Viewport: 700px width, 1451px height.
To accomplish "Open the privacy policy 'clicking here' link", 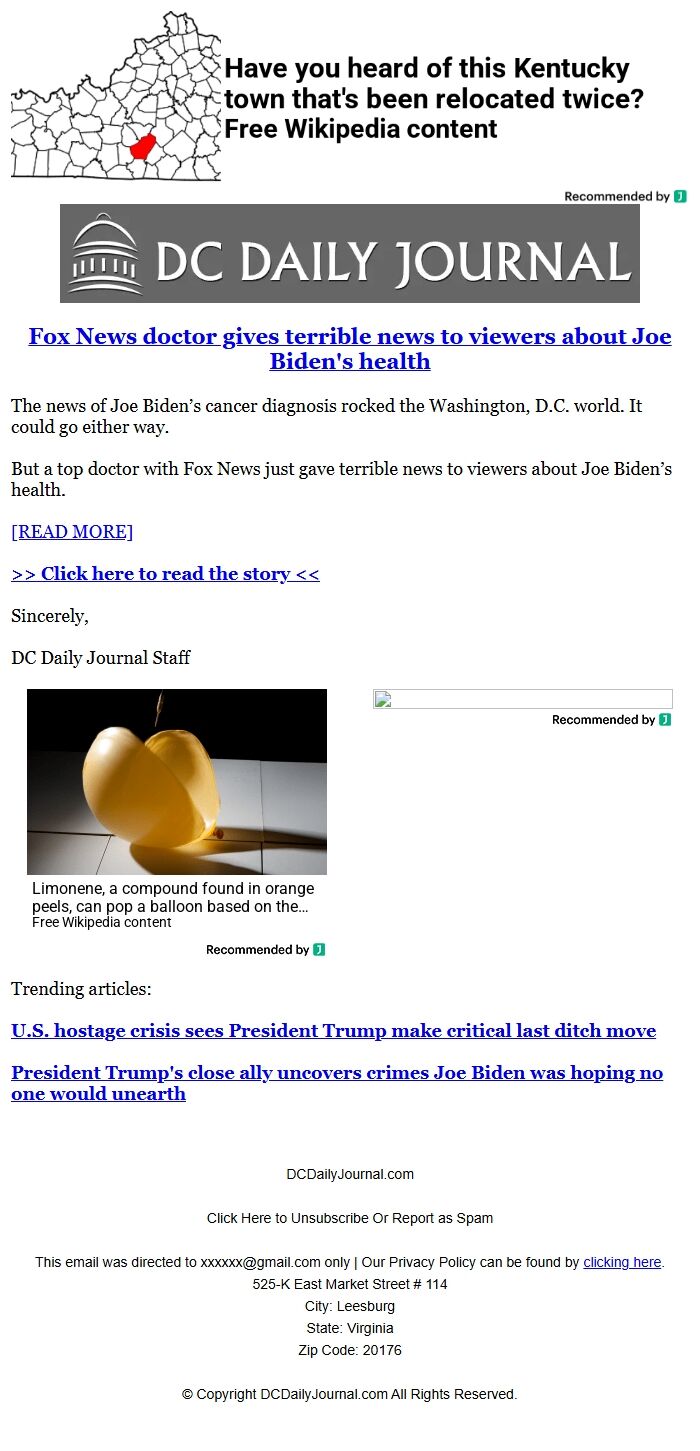I will [622, 1262].
